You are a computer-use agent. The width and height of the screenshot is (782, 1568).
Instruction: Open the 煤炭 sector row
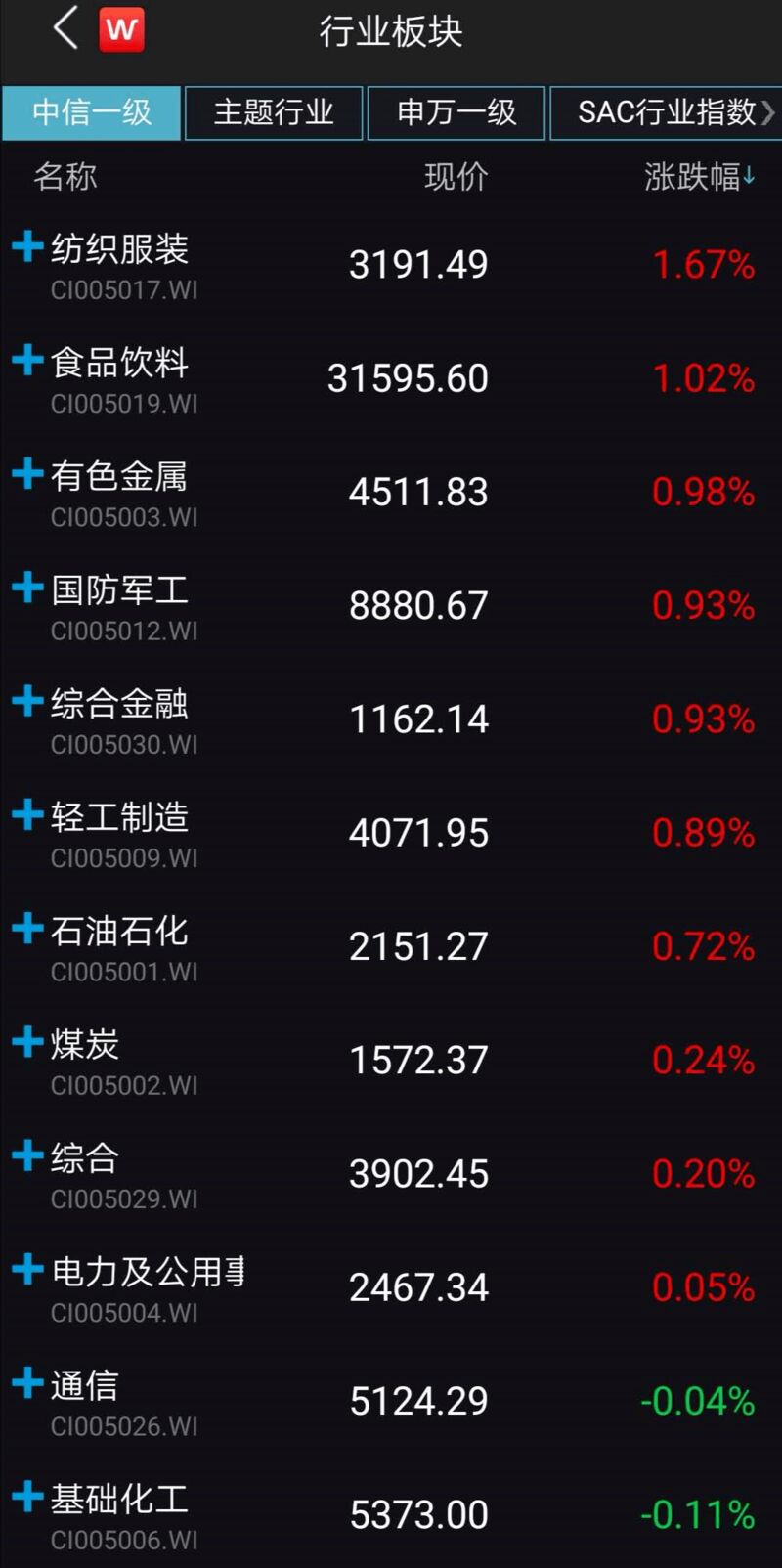[391, 1060]
